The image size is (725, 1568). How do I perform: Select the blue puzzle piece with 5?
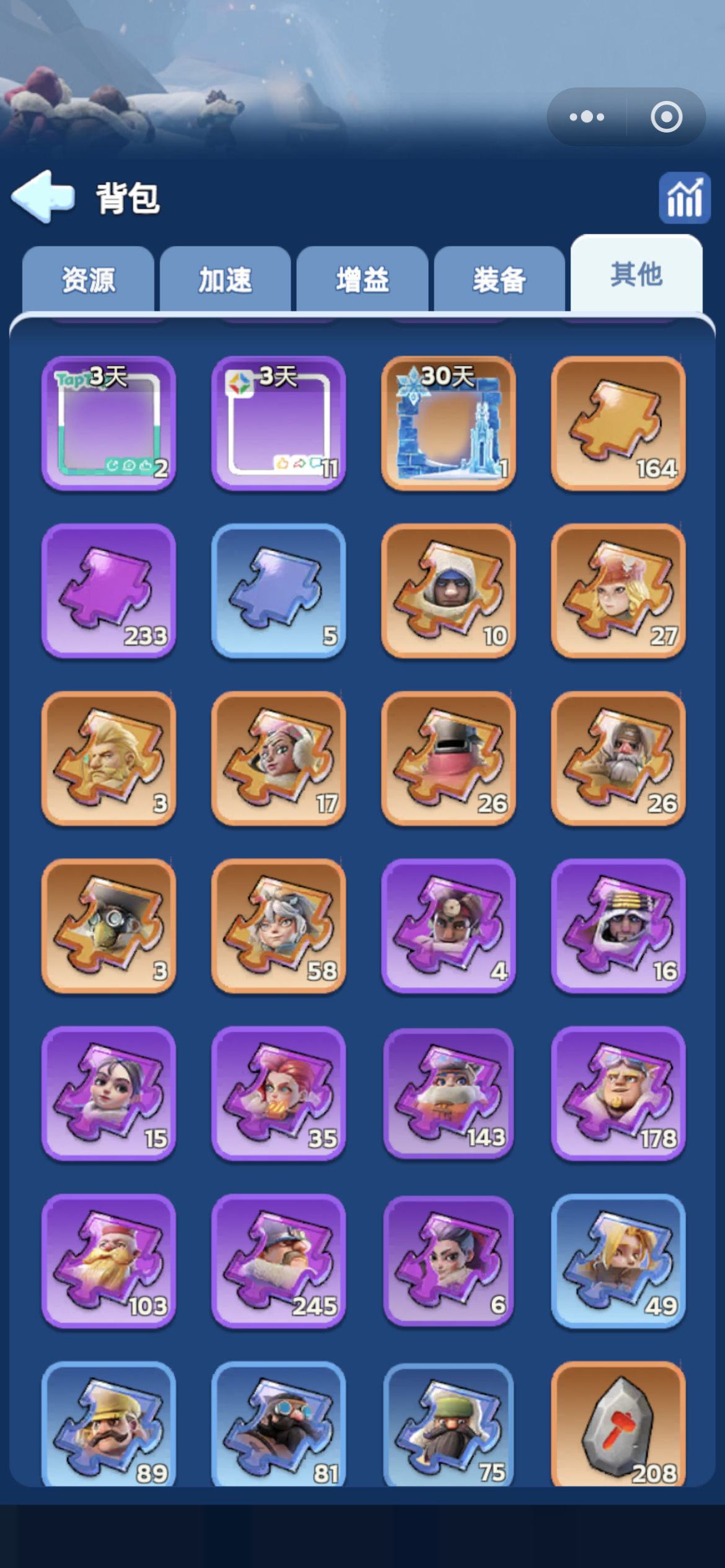(279, 591)
